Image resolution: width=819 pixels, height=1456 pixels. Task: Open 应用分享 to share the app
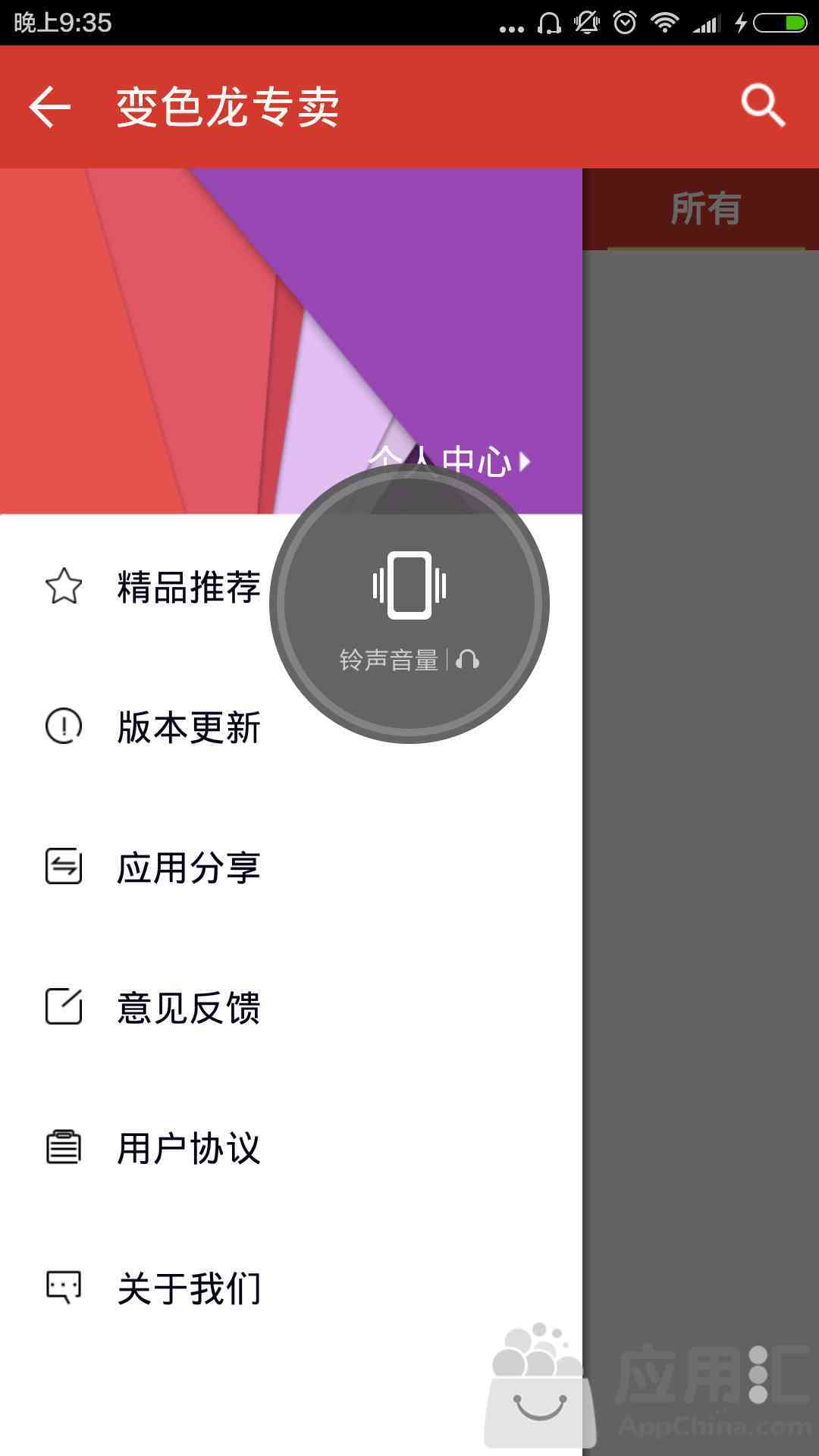pyautogui.click(x=188, y=868)
